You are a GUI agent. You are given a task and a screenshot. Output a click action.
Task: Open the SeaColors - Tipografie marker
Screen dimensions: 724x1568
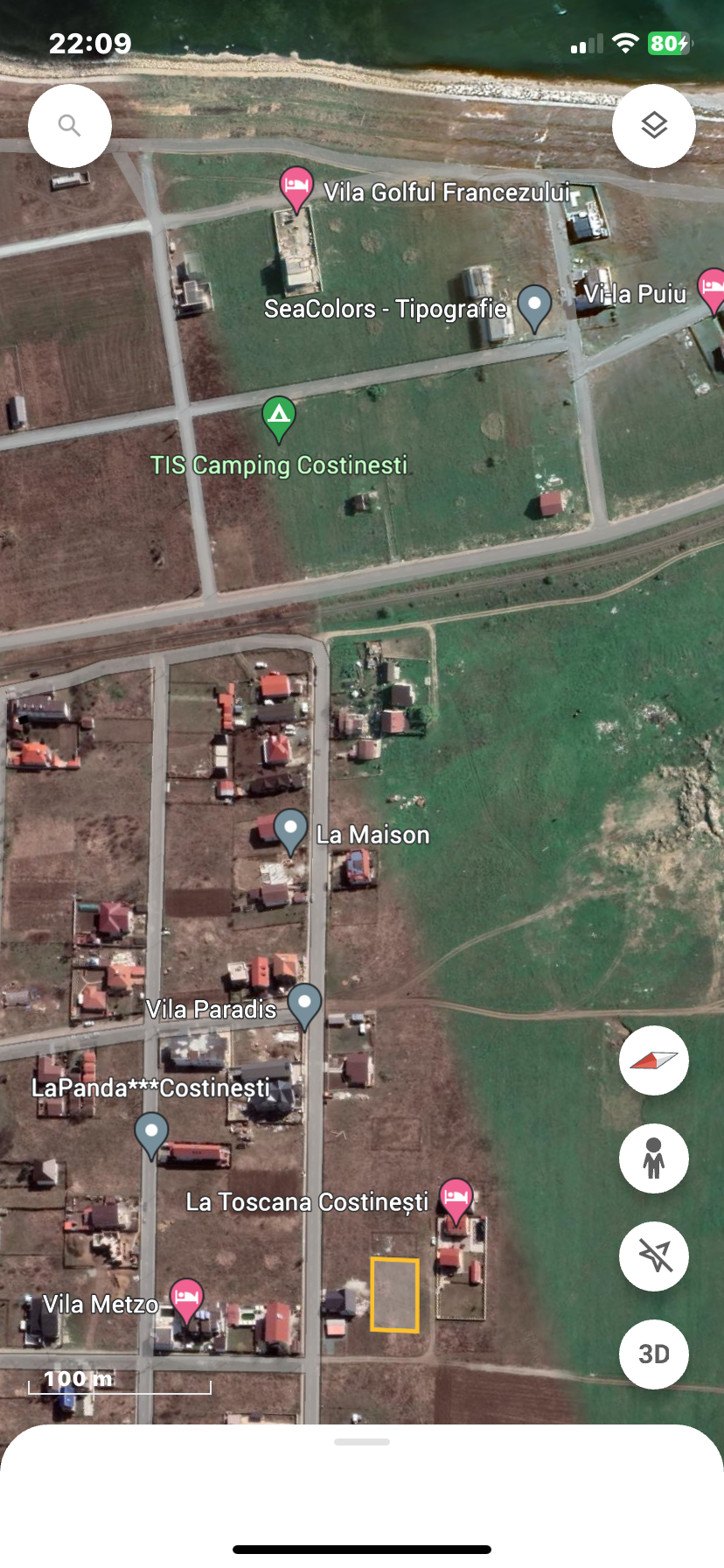534,306
